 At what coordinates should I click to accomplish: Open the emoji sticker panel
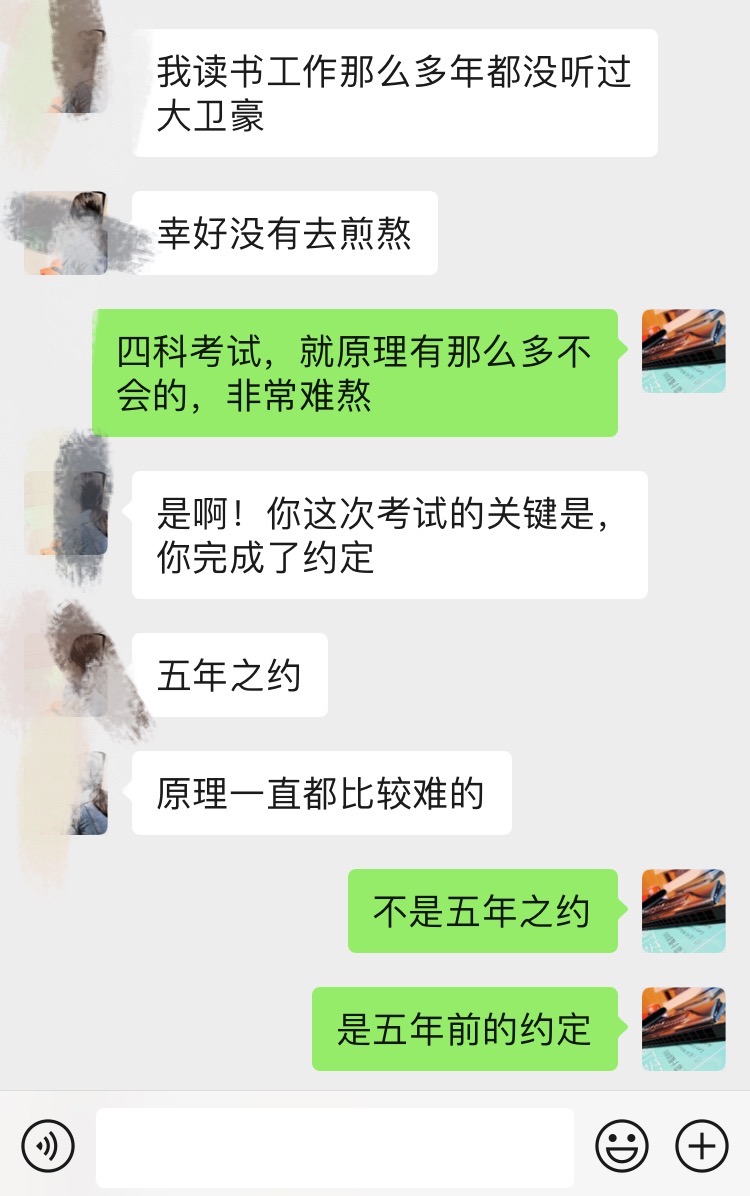[622, 1145]
